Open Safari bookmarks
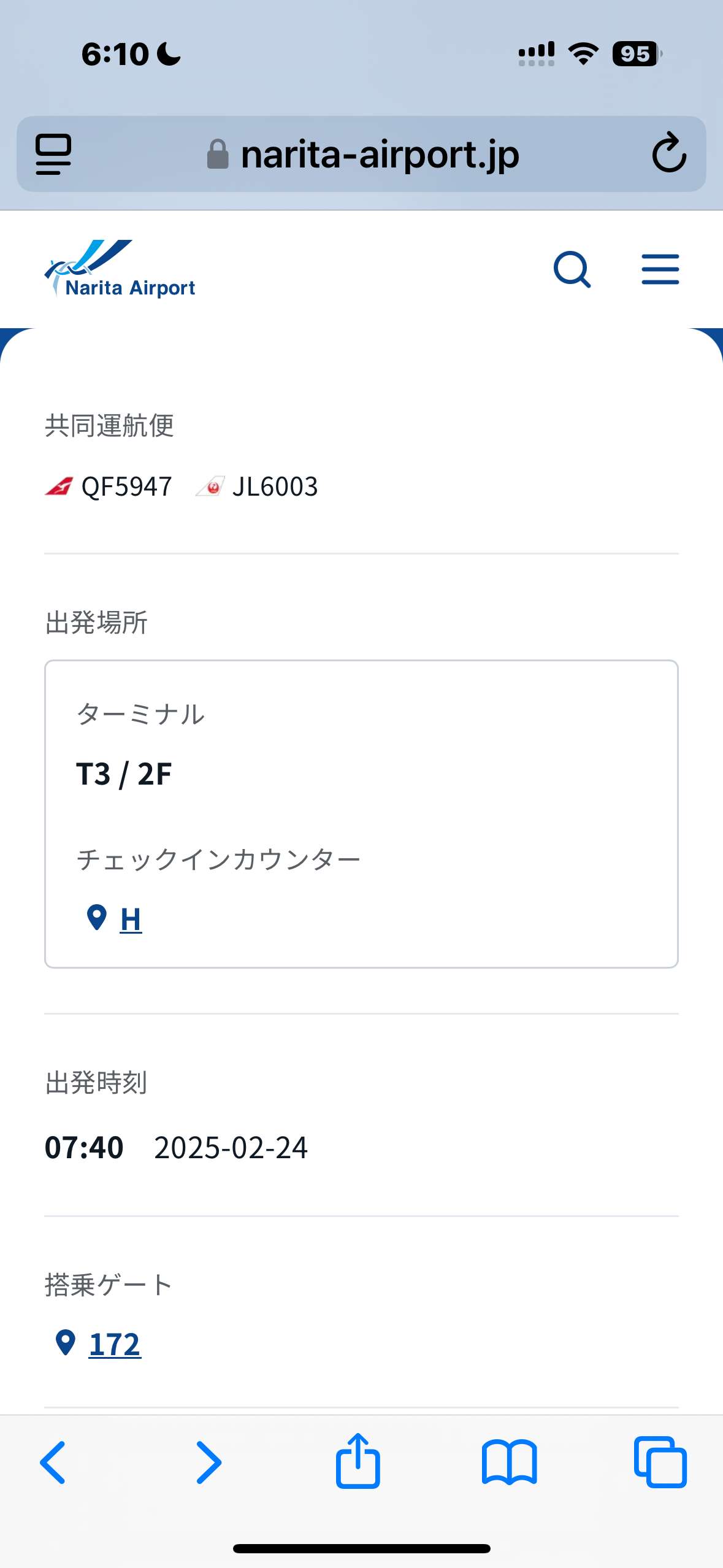Viewport: 723px width, 1568px height. [509, 1462]
